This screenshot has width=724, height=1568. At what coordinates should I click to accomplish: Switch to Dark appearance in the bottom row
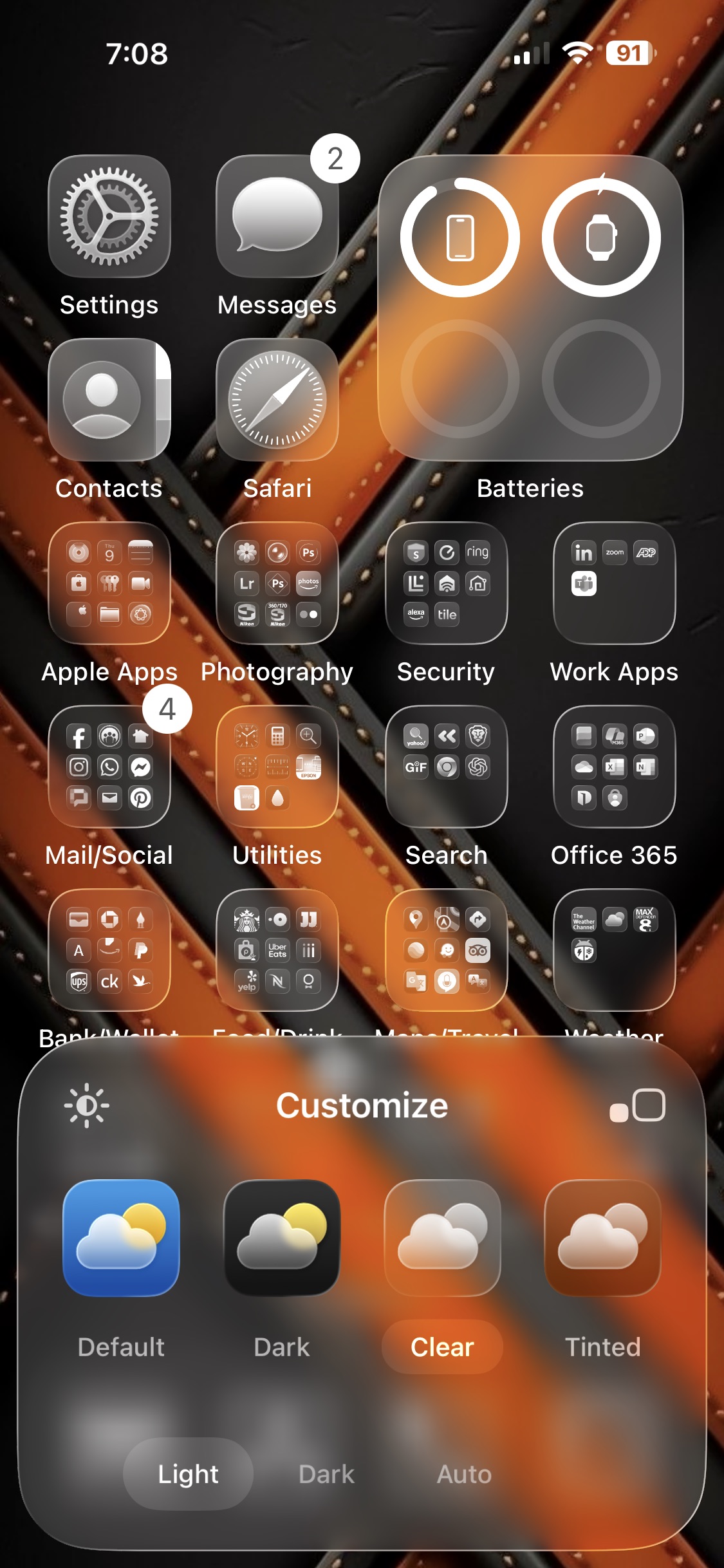(x=326, y=1473)
